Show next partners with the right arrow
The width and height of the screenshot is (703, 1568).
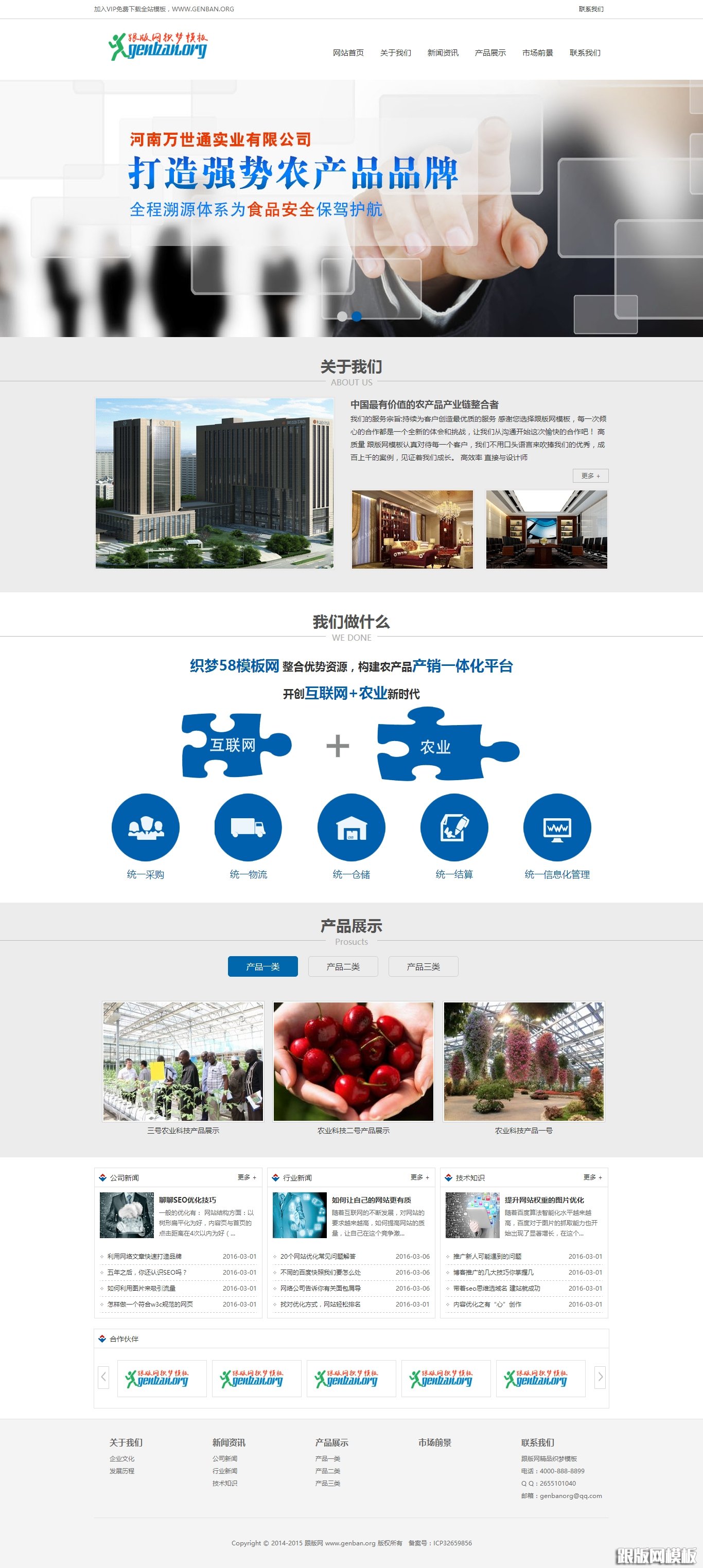click(600, 1377)
